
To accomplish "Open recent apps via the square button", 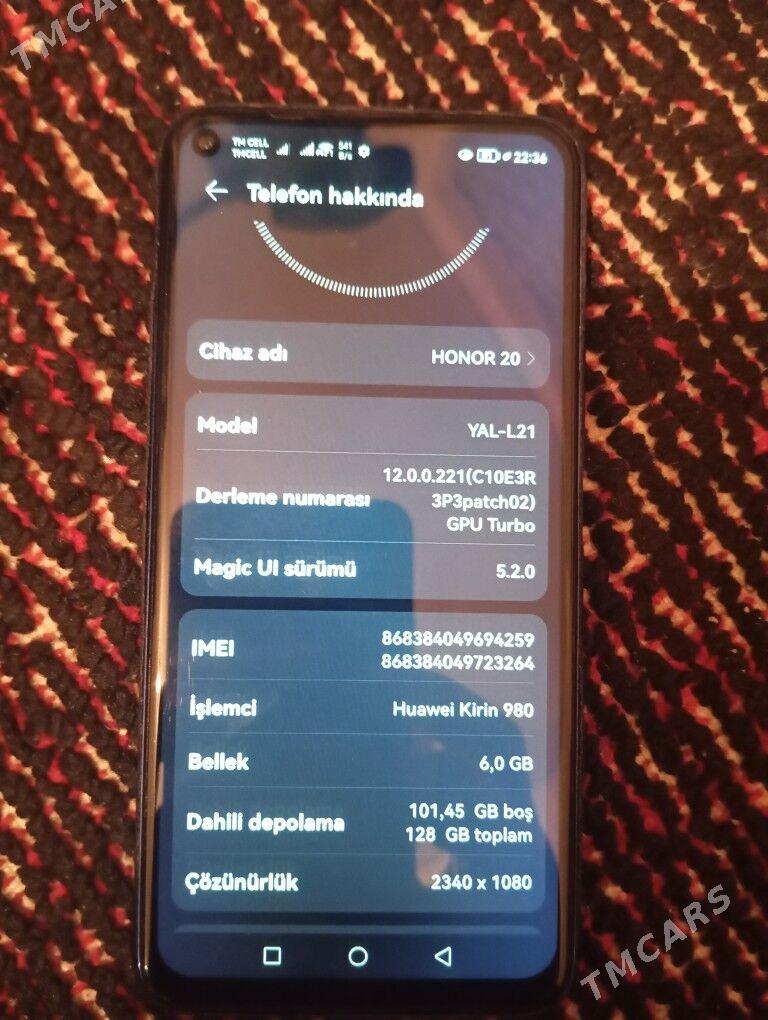I will point(272,956).
